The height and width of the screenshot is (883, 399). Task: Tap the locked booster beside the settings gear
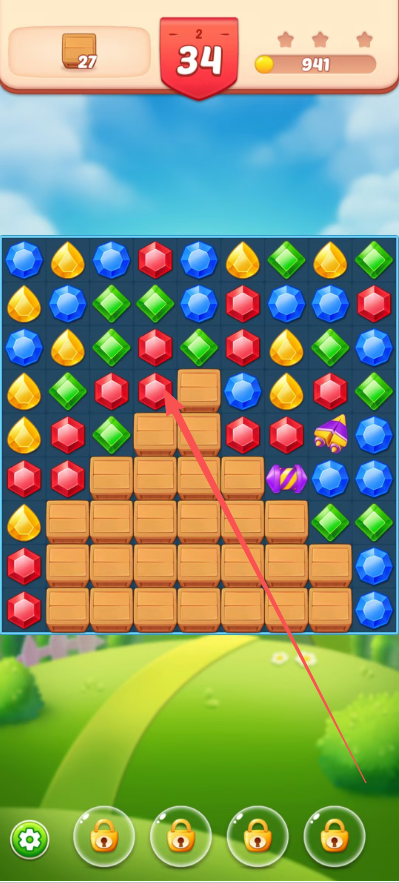coord(104,836)
